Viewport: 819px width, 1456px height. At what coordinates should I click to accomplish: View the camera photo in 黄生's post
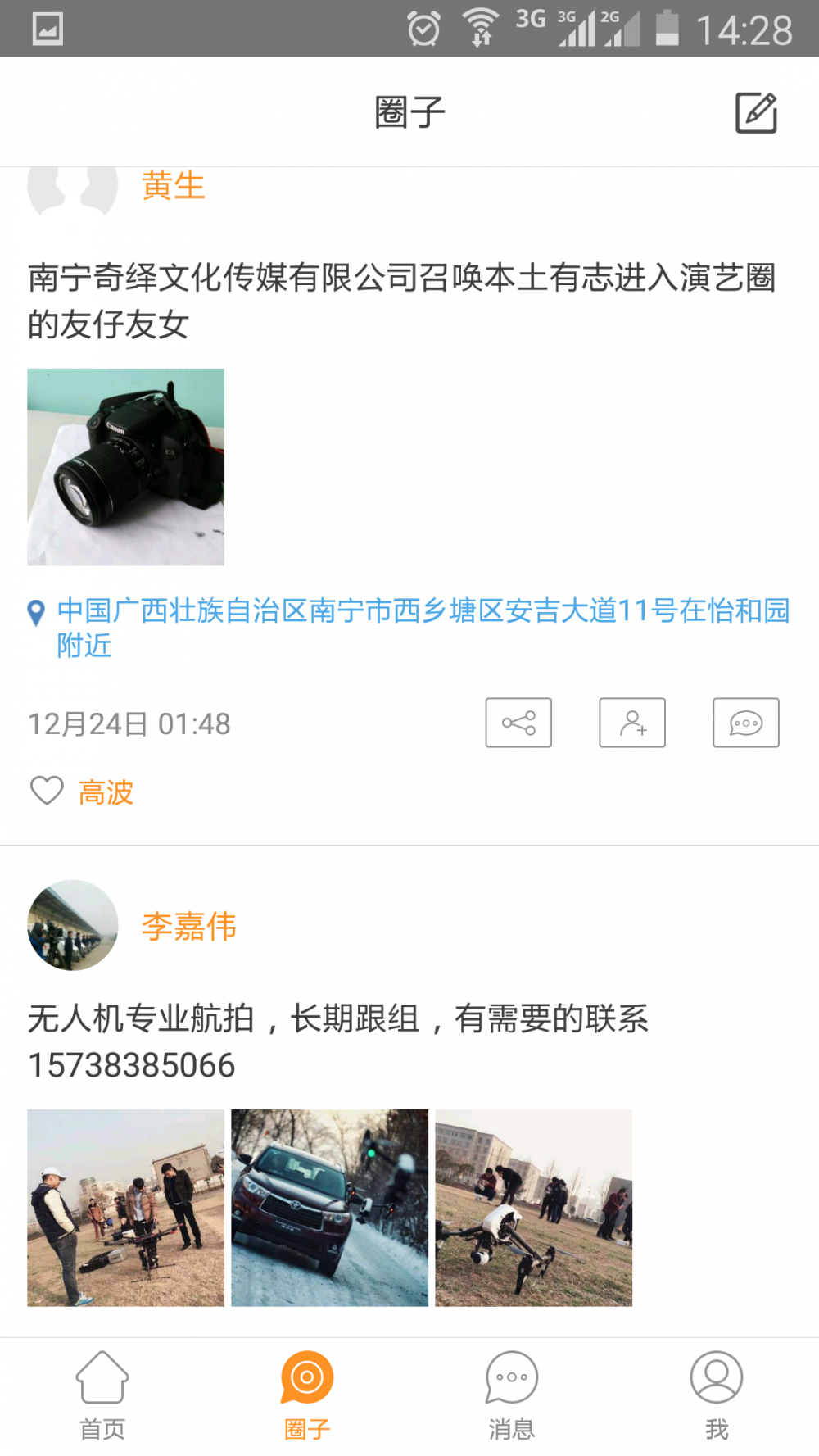pos(126,467)
